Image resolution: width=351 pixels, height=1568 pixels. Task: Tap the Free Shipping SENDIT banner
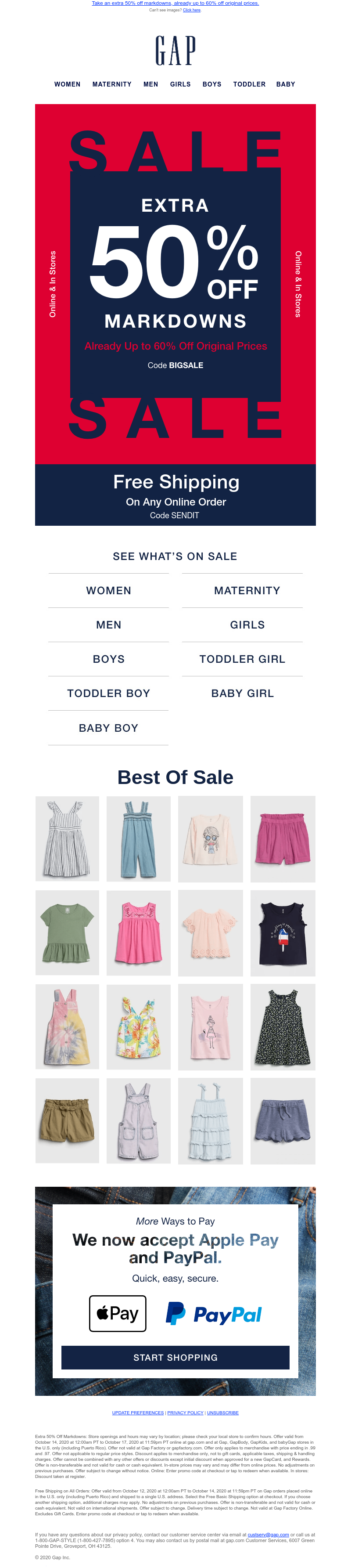tap(175, 495)
